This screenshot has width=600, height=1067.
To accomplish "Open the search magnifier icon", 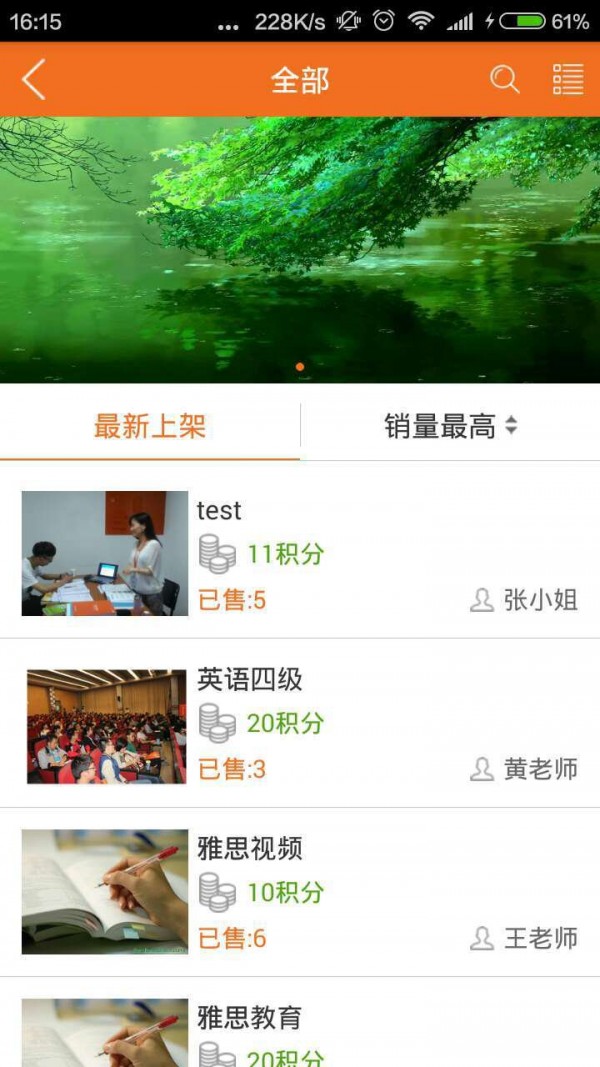I will (505, 79).
